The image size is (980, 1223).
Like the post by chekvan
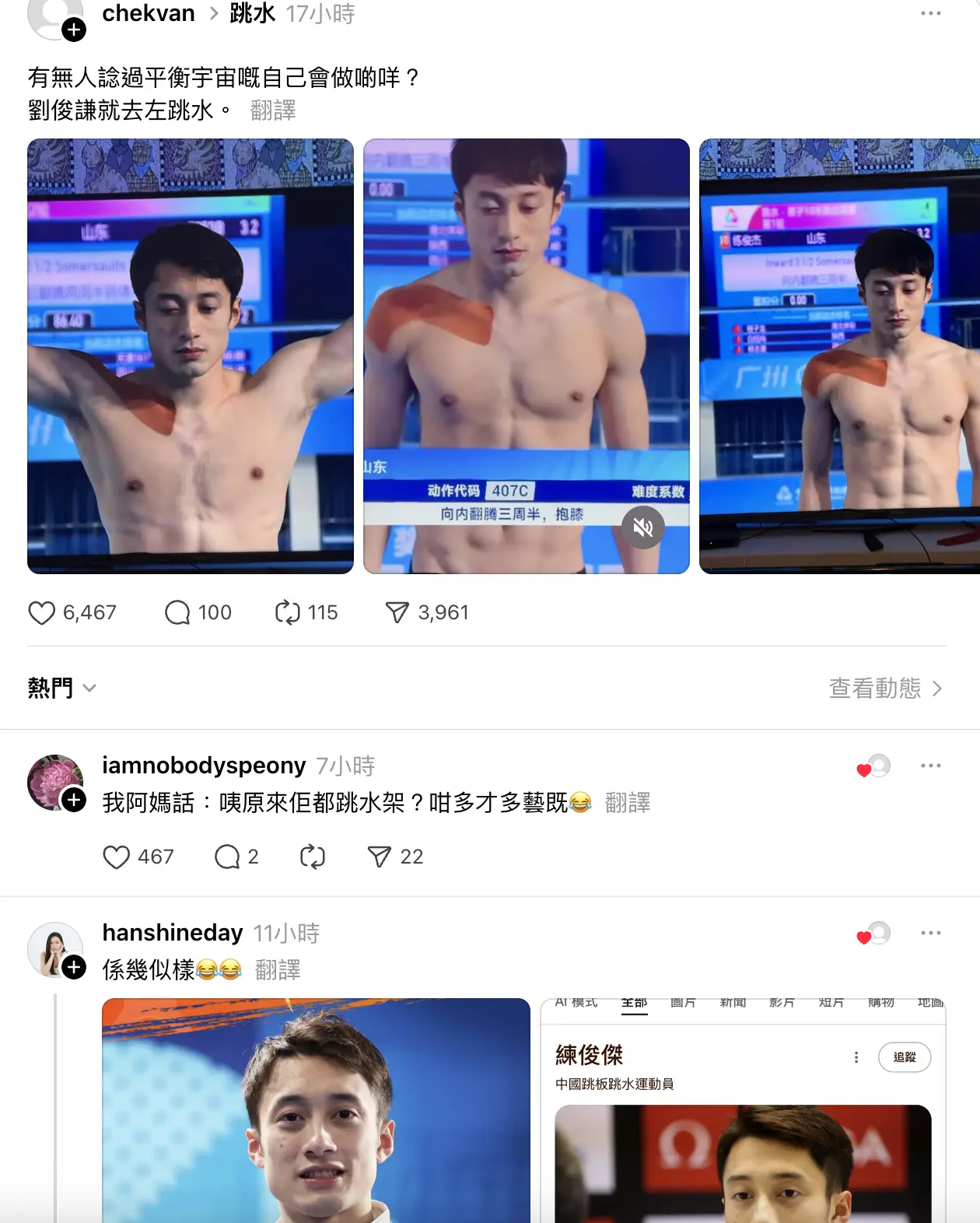click(x=44, y=612)
